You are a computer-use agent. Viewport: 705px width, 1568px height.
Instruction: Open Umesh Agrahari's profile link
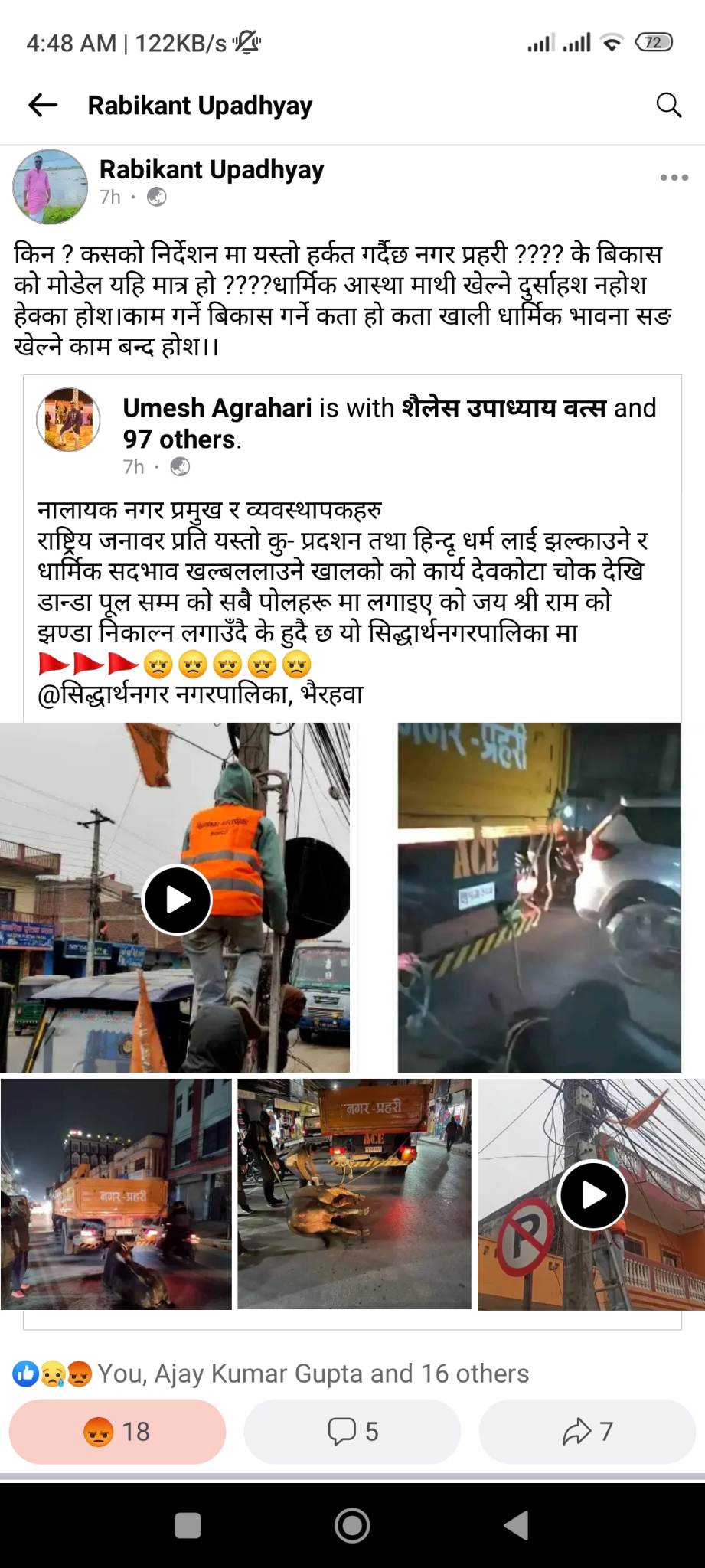tap(217, 408)
